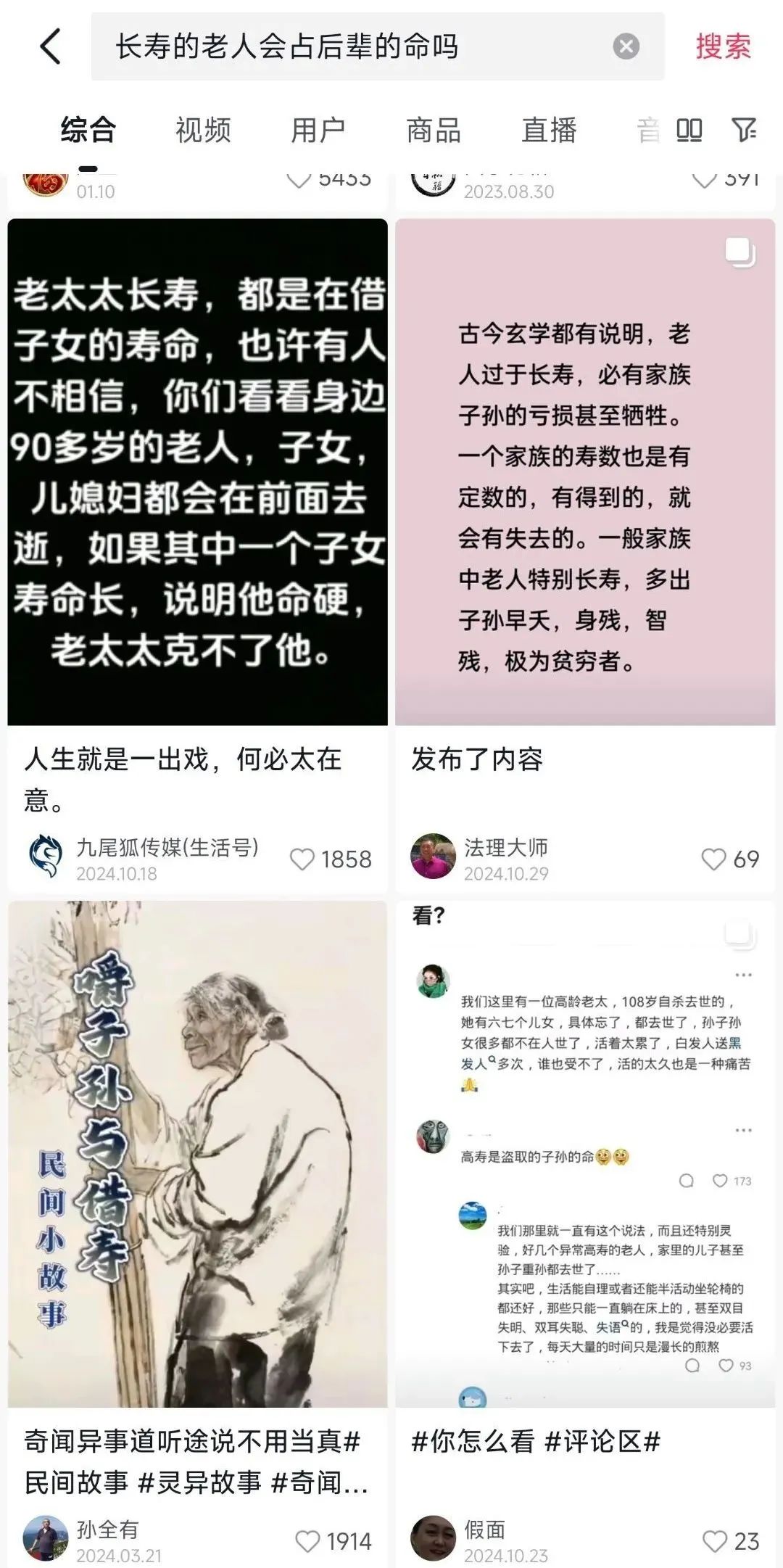Switch to the 视频 tab
The image size is (783, 1568).
click(x=203, y=131)
